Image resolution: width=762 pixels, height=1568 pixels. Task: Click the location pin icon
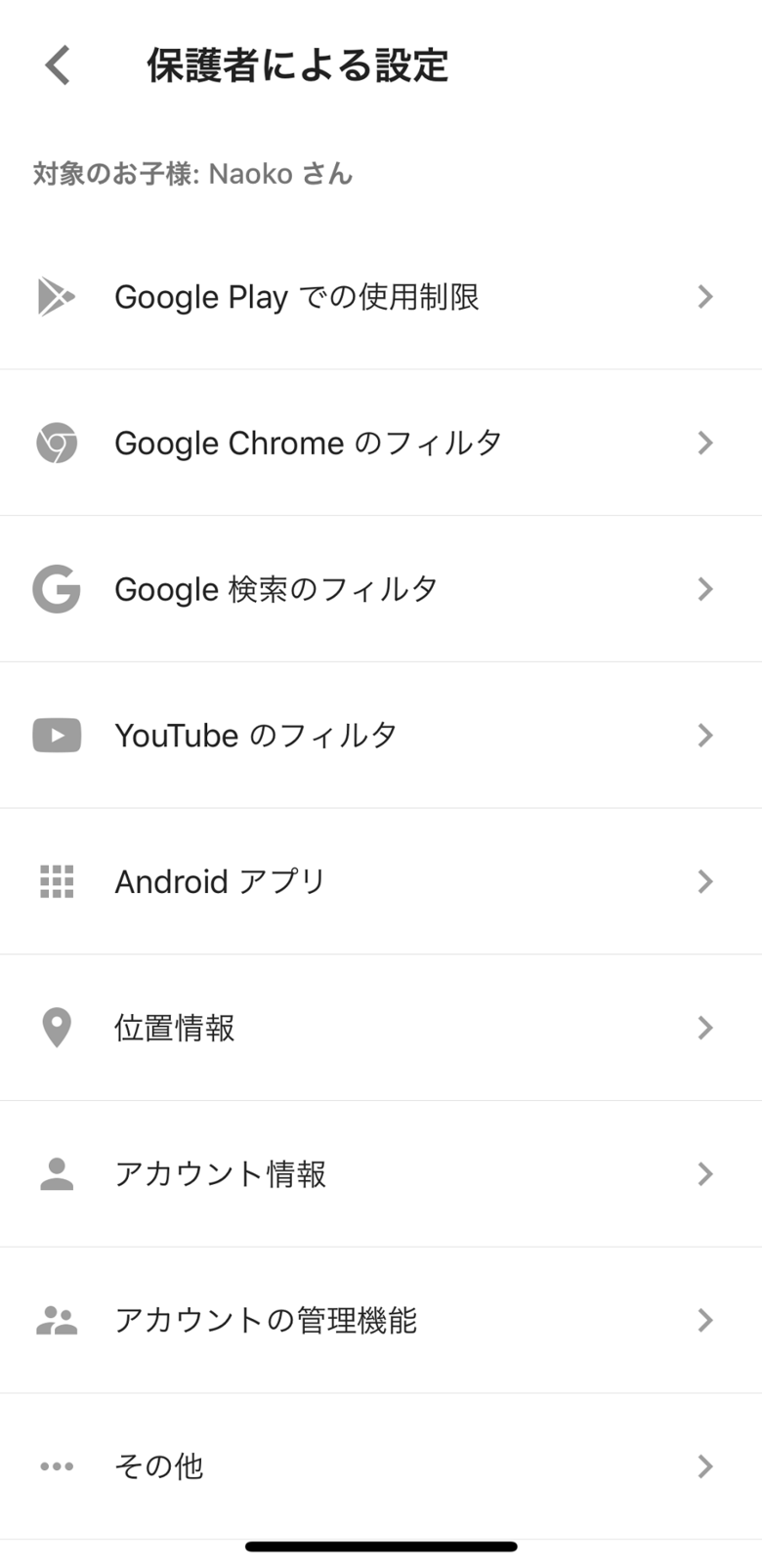pyautogui.click(x=56, y=1027)
